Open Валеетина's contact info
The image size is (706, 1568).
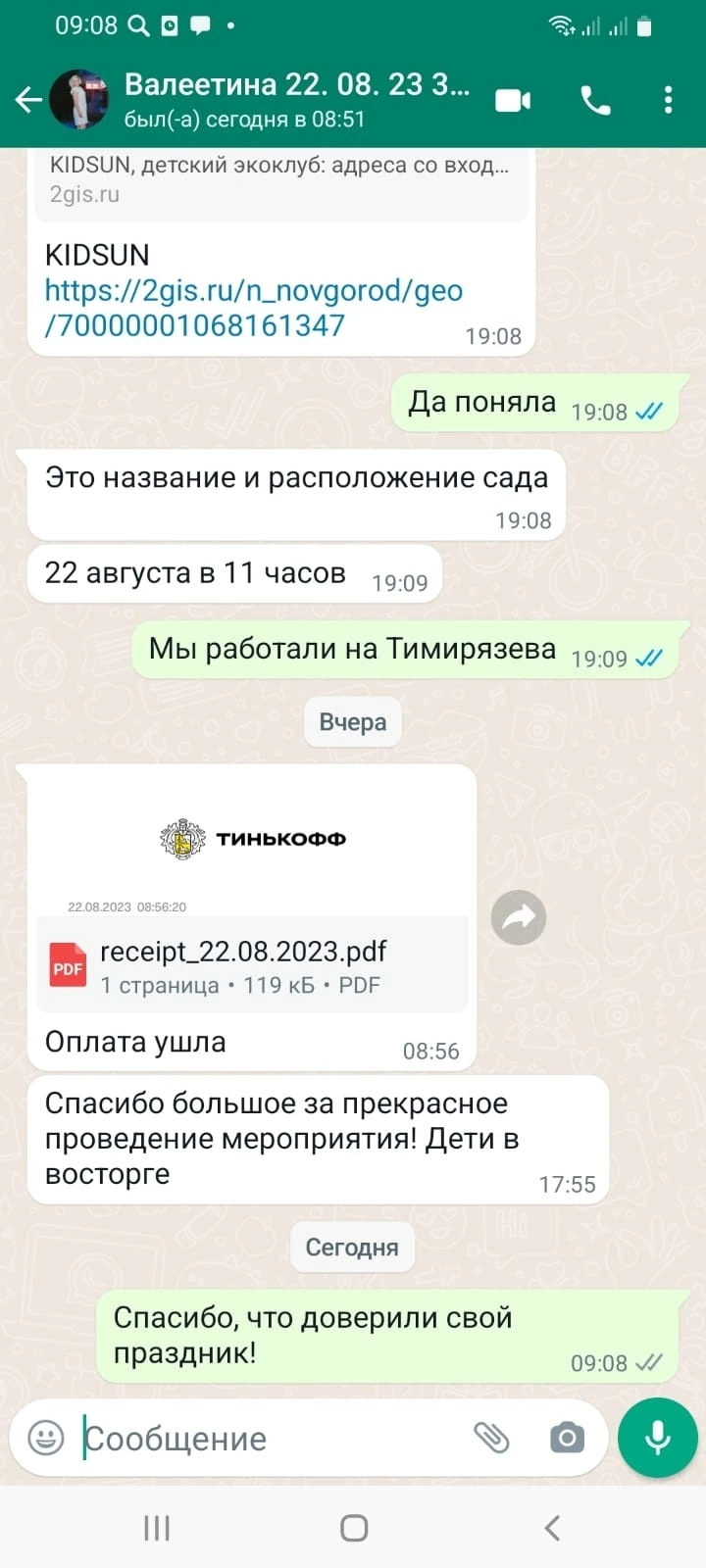coord(294,99)
